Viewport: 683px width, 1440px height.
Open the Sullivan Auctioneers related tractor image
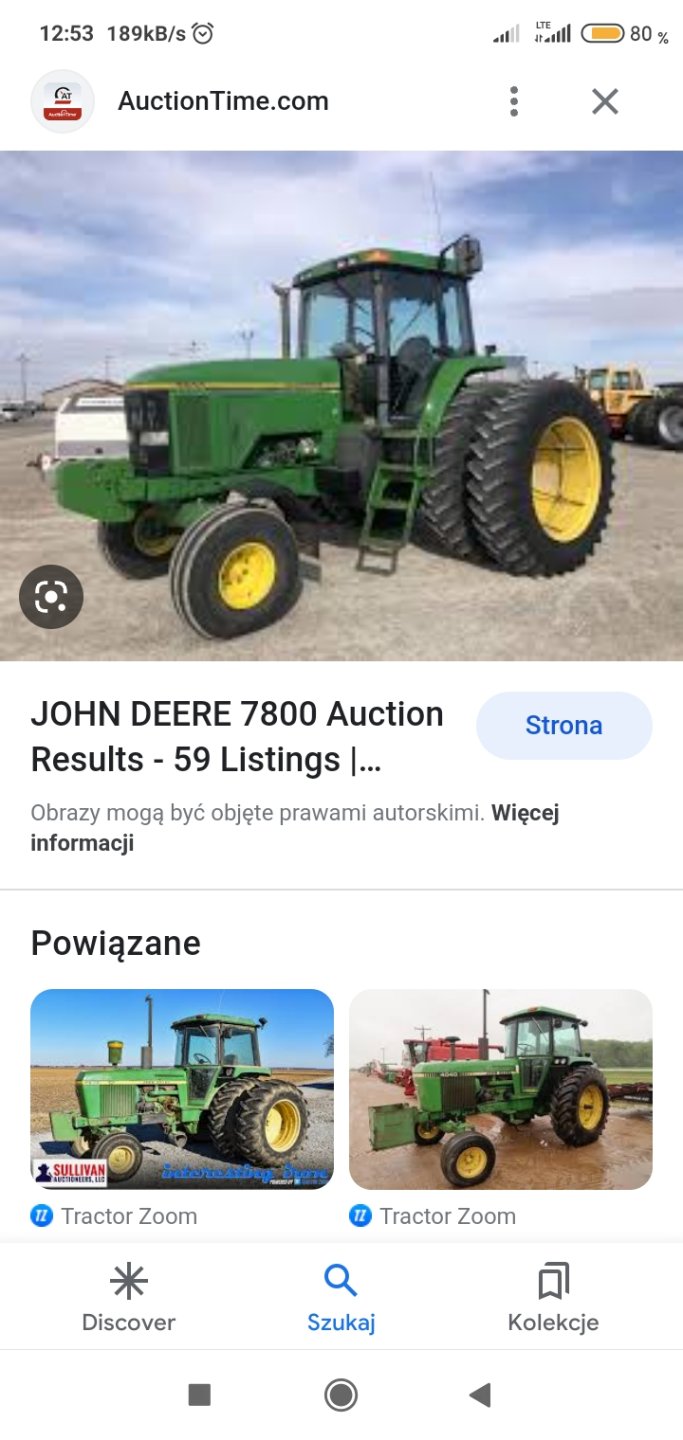coord(182,1089)
